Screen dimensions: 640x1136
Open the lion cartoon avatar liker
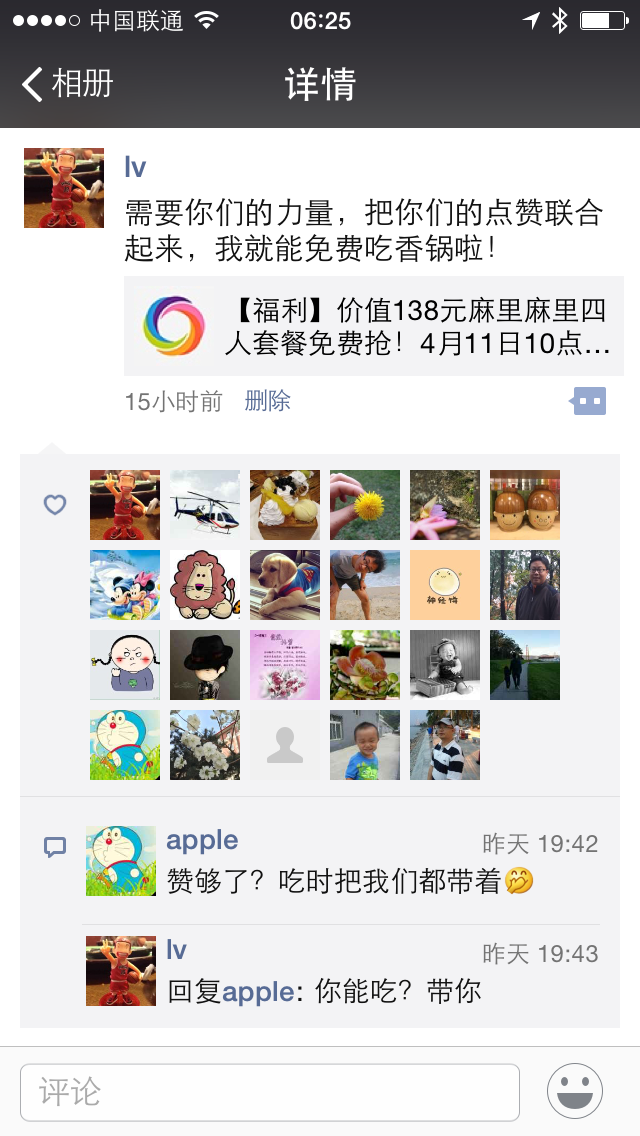[x=205, y=585]
